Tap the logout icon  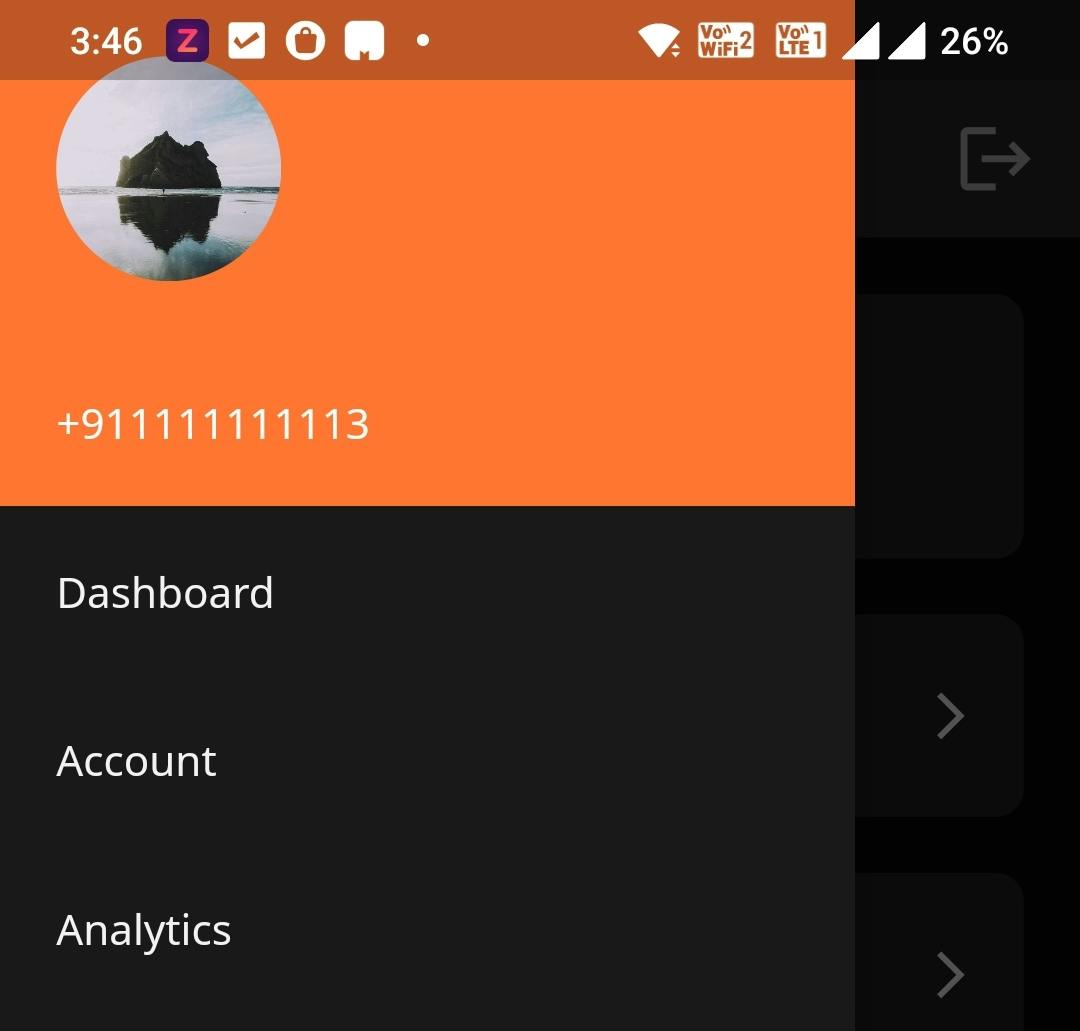click(994, 158)
